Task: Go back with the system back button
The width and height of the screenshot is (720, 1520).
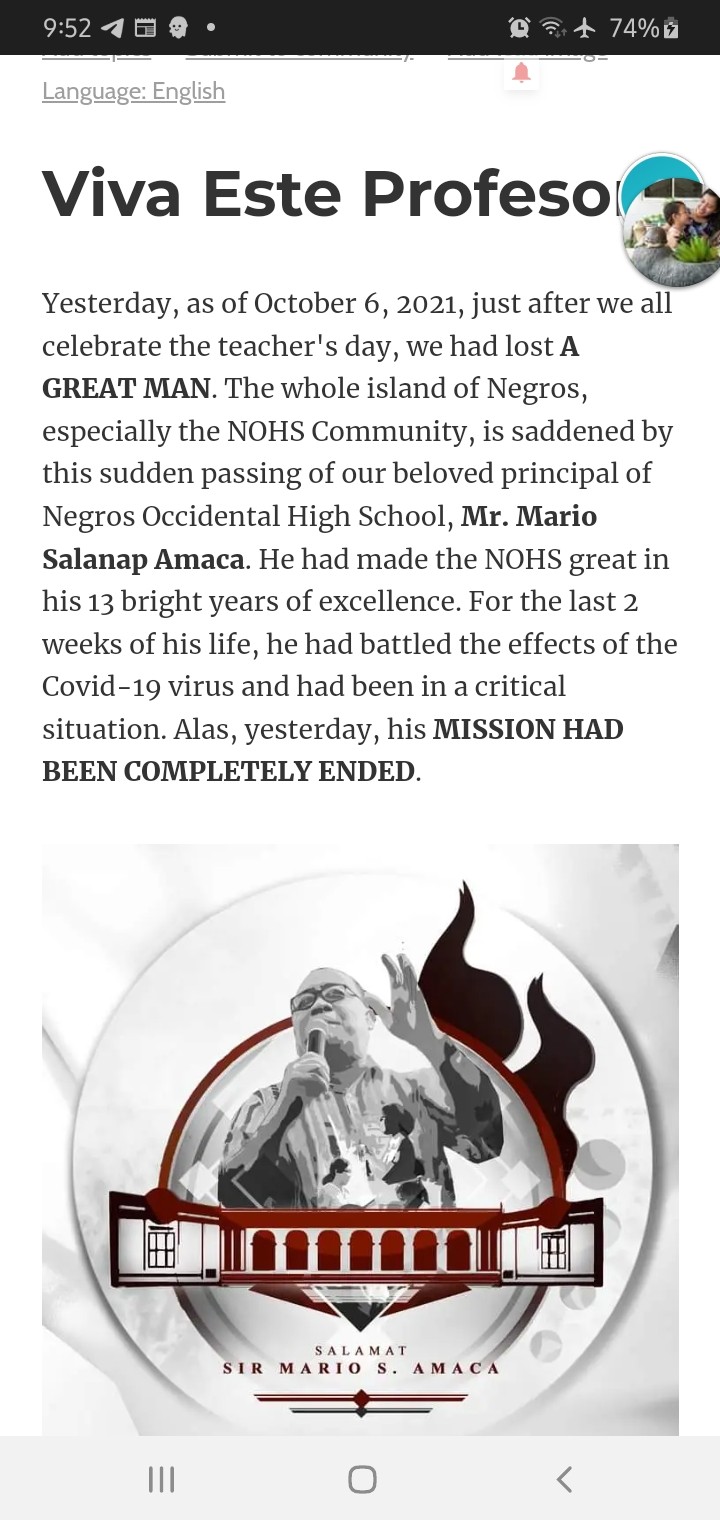Action: (564, 1479)
